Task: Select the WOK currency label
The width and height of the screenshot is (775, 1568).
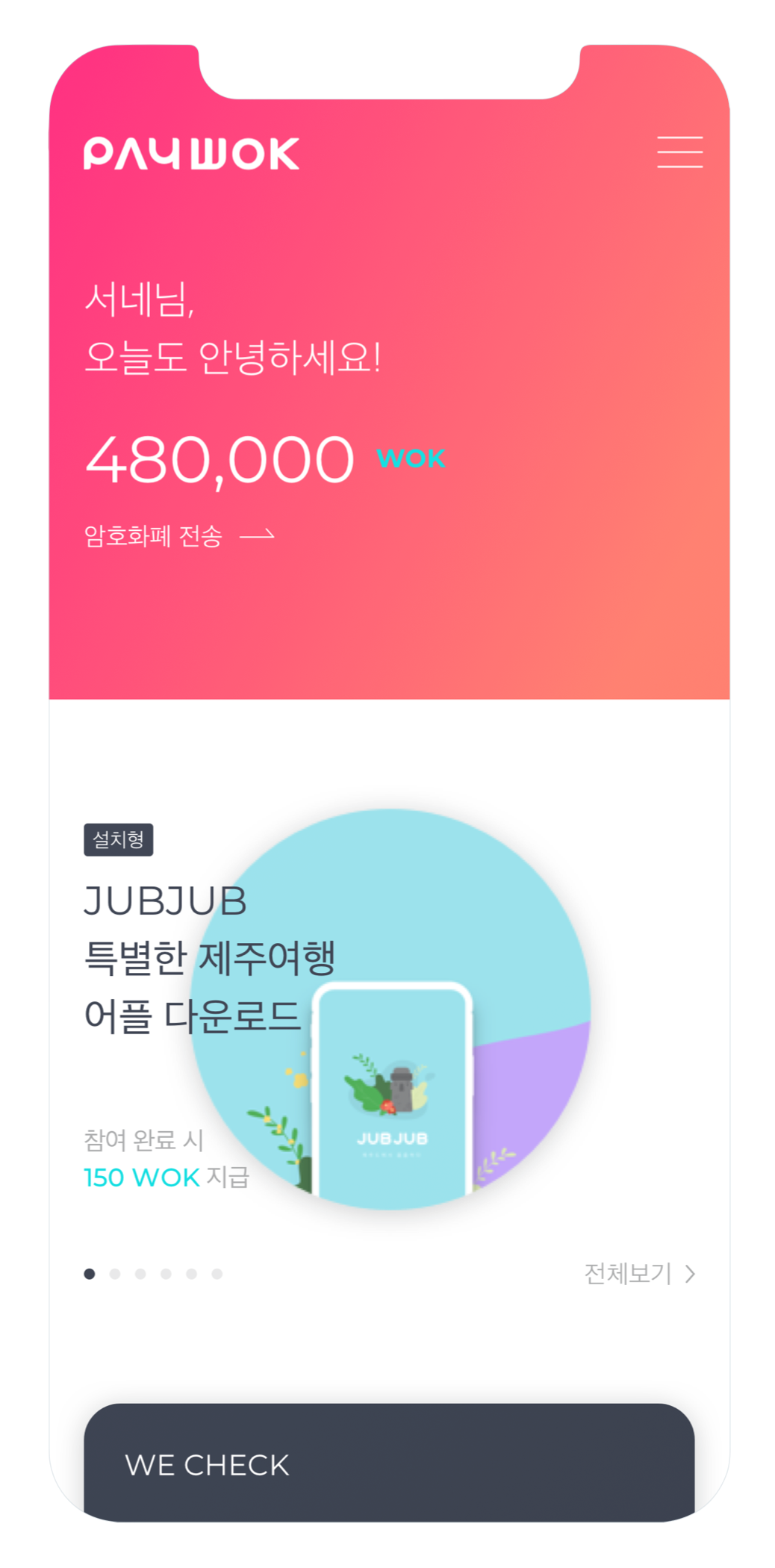Action: pyautogui.click(x=411, y=458)
